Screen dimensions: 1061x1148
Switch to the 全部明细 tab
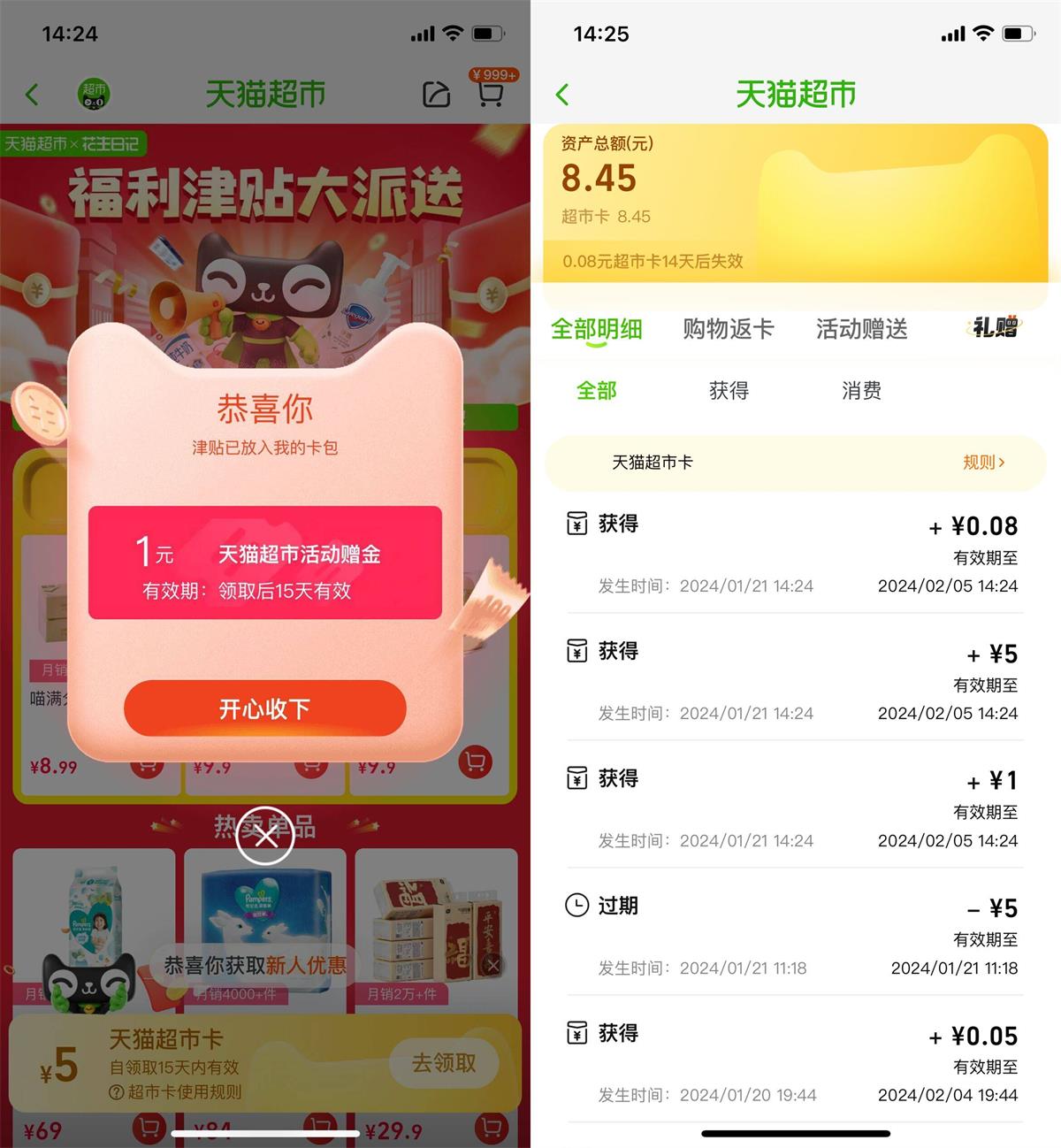pyautogui.click(x=596, y=329)
